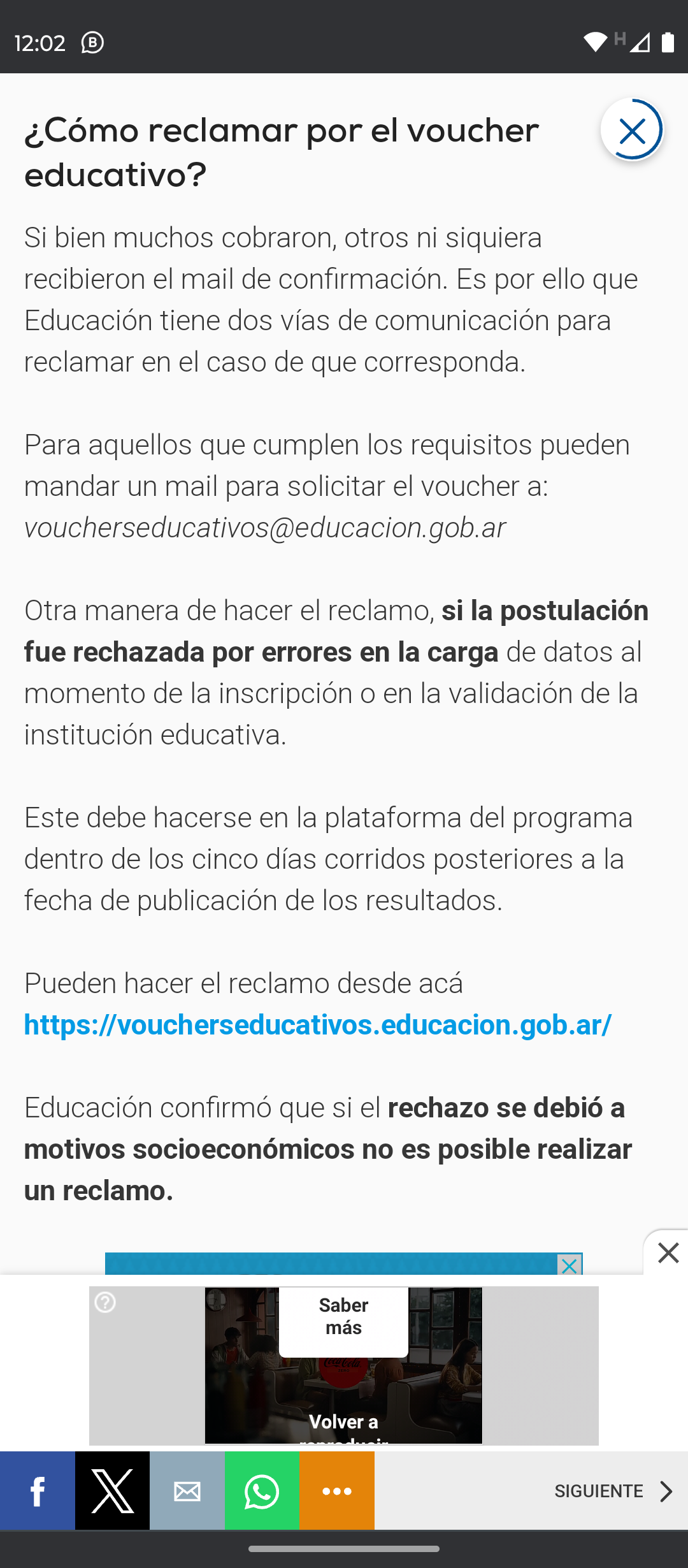Share article via WhatsApp
The height and width of the screenshot is (1568, 688).
click(262, 1492)
